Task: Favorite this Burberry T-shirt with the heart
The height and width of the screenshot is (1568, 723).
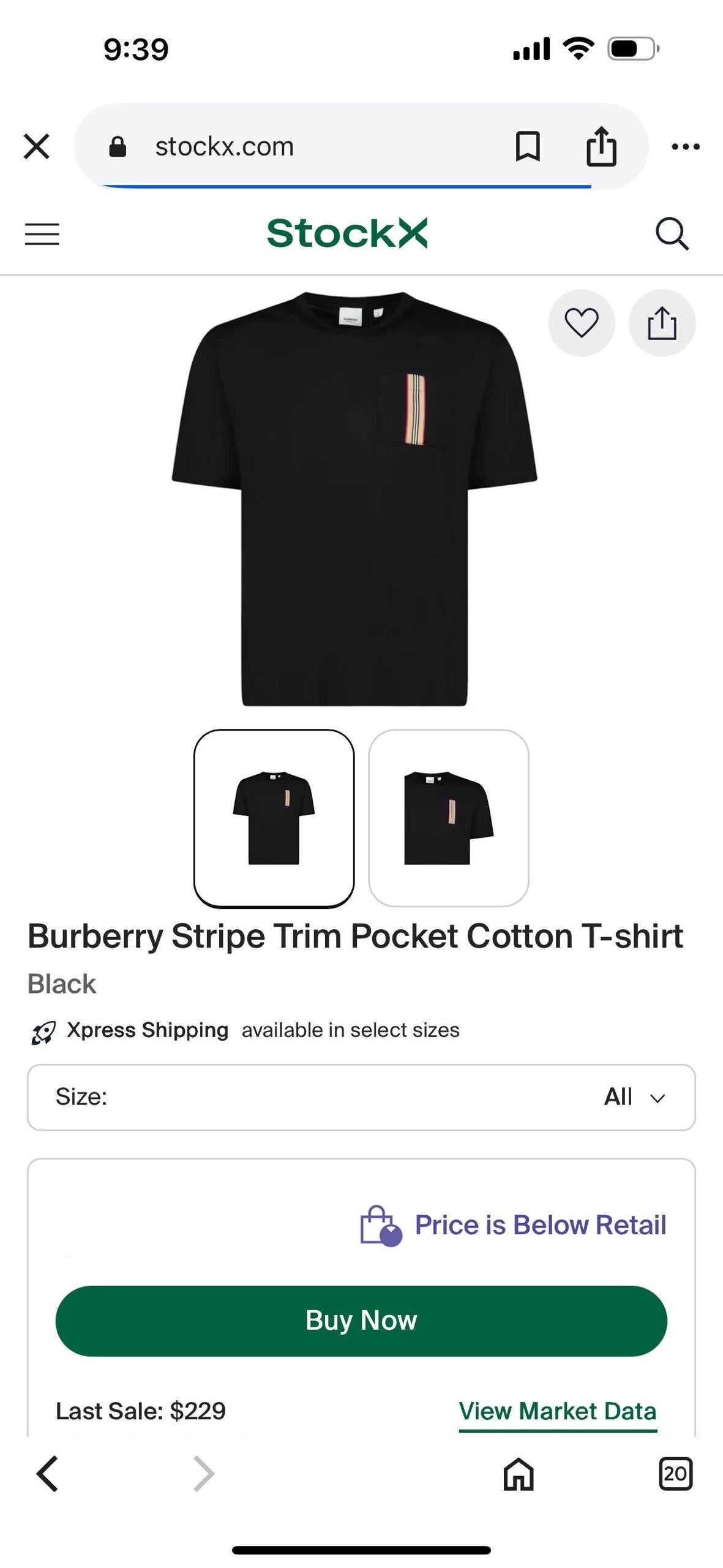Action: click(581, 323)
